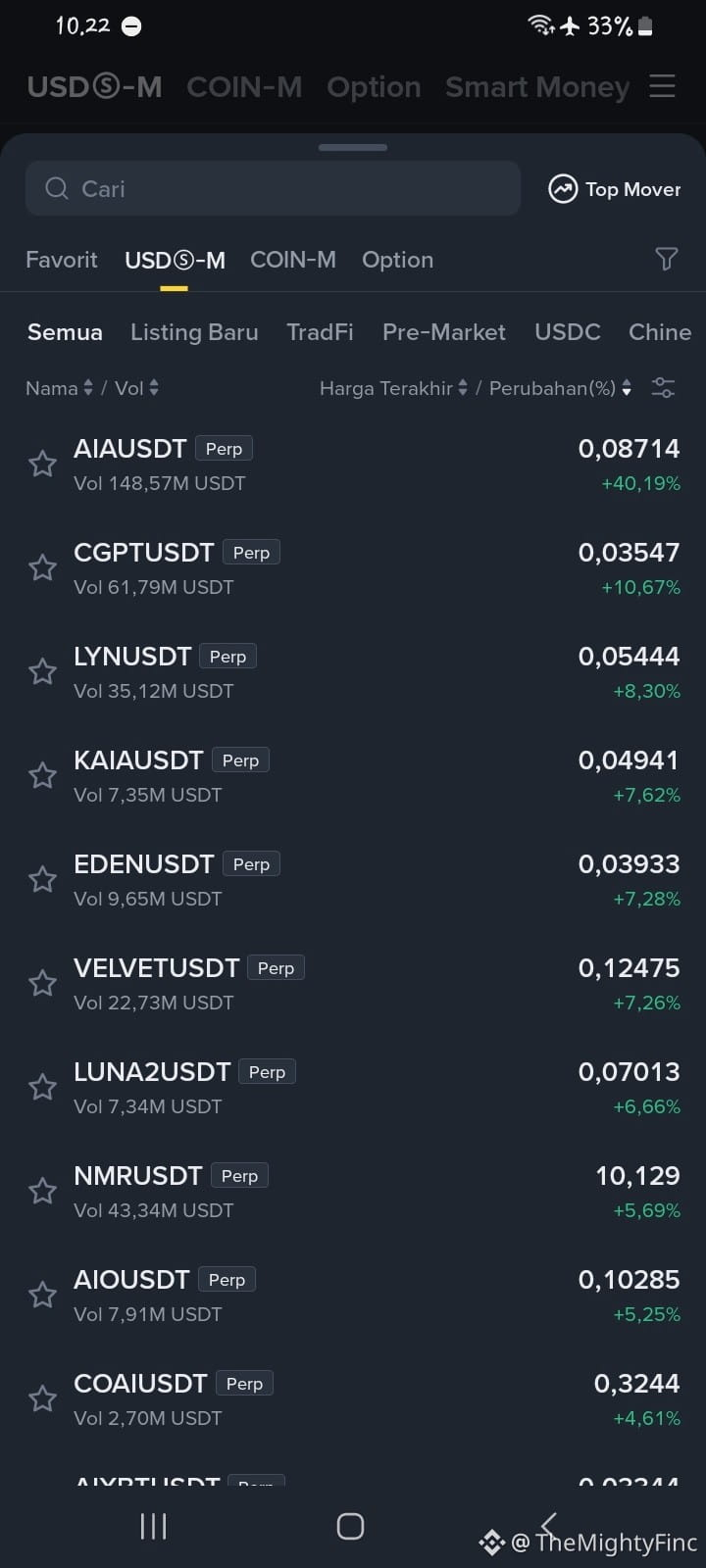Filter by the USDC category

(567, 332)
